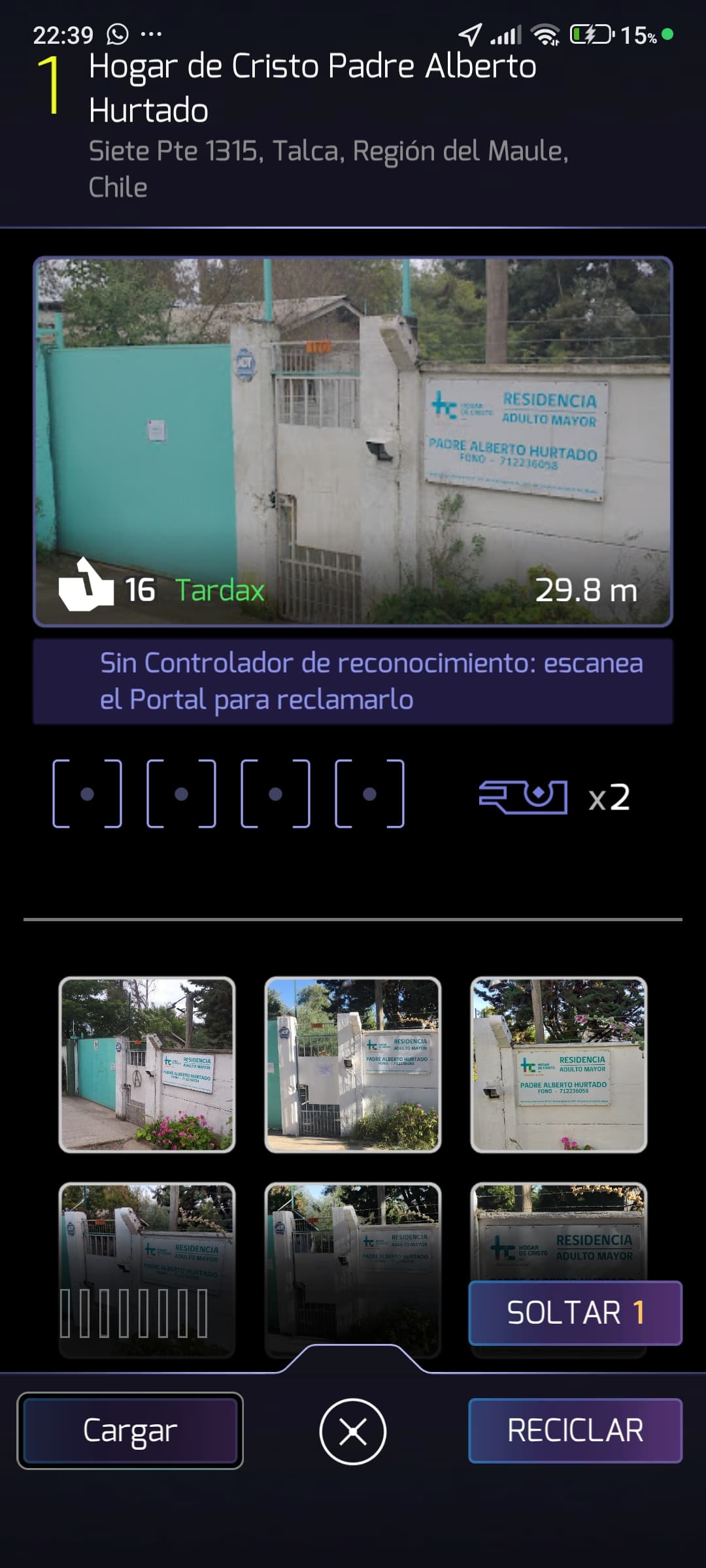The height and width of the screenshot is (1568, 706).
Task: Tap SOLTAR 1 to drop the key
Action: [575, 1313]
